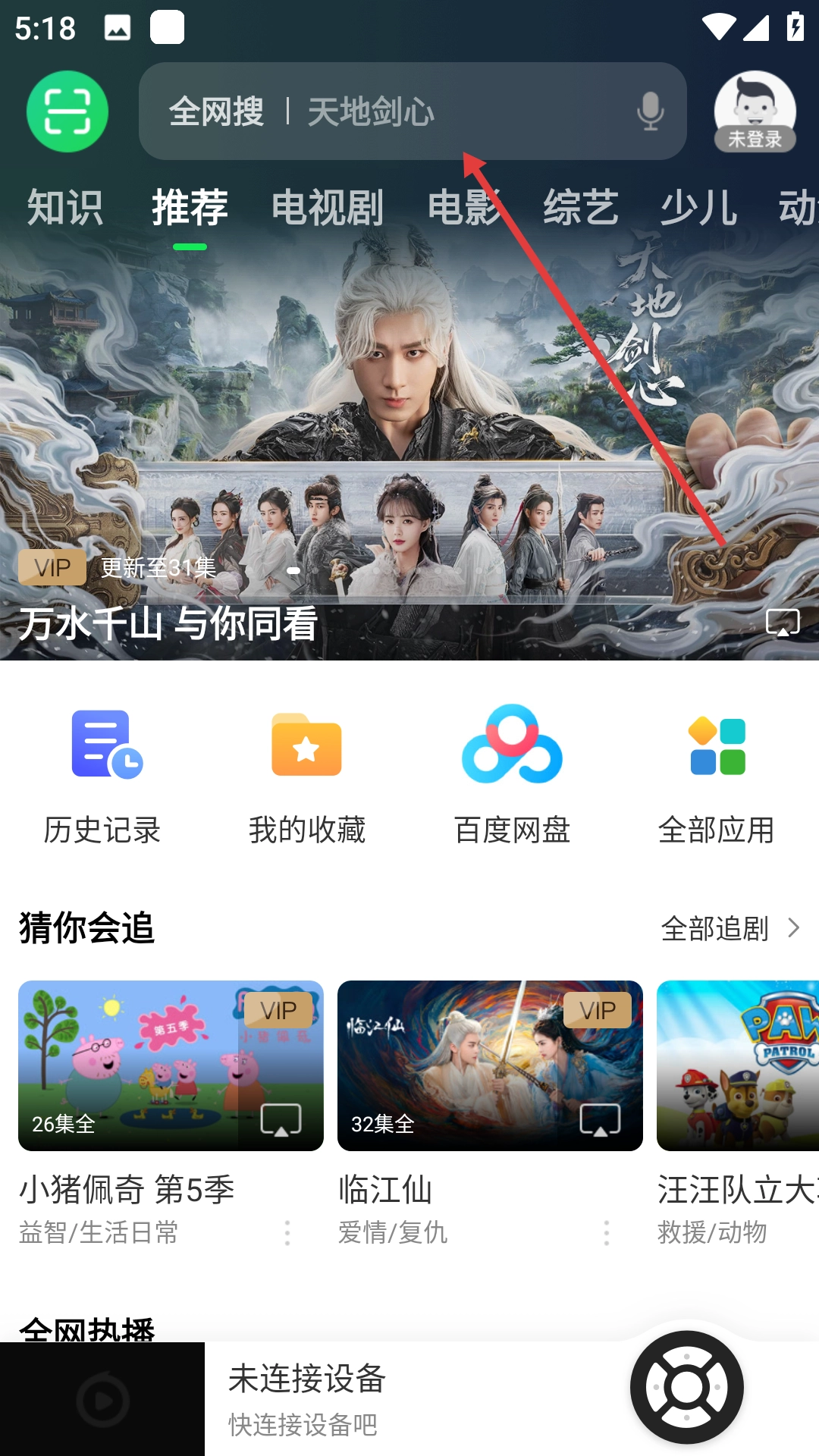819x1456 pixels.
Task: Open the green scan icon
Action: click(67, 111)
